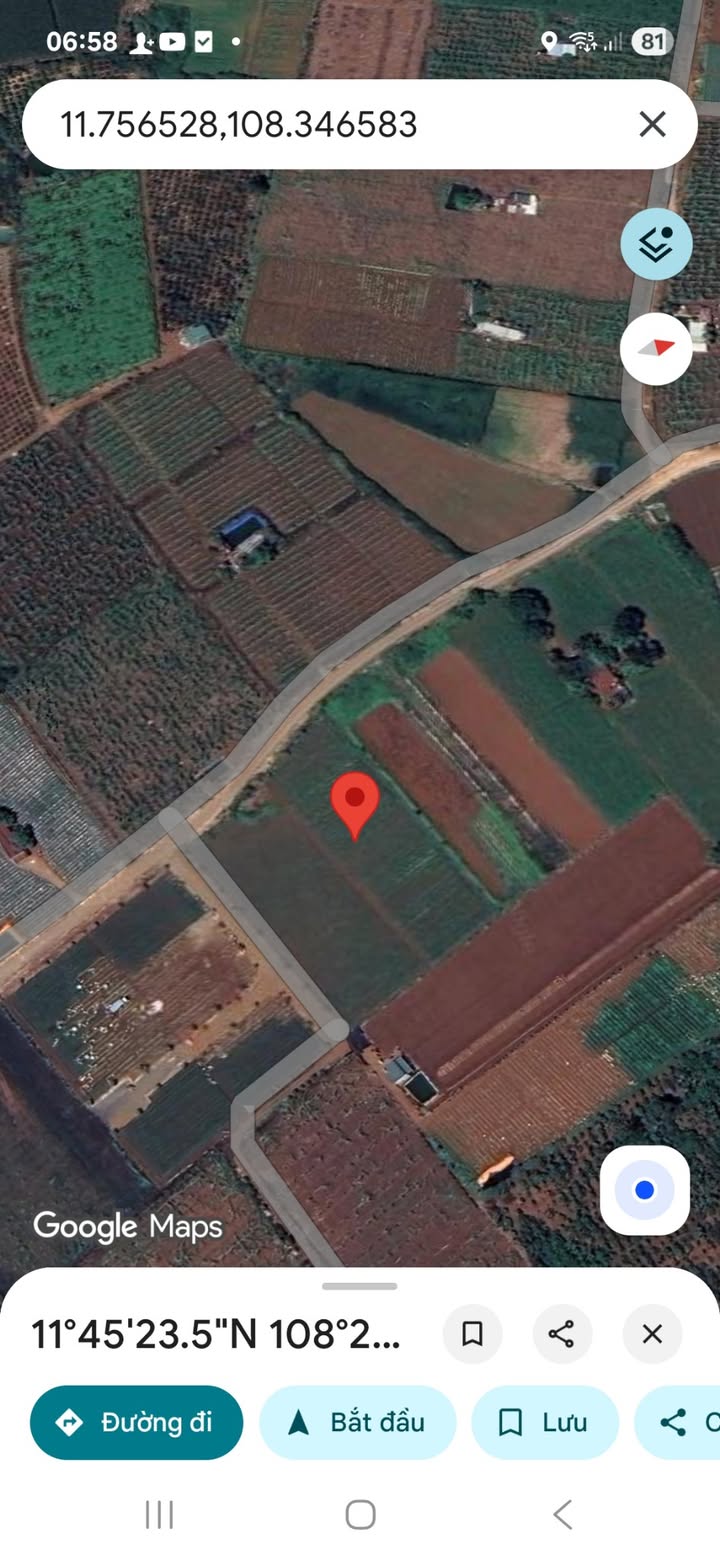
Task: Open the map layers selector
Action: click(656, 244)
